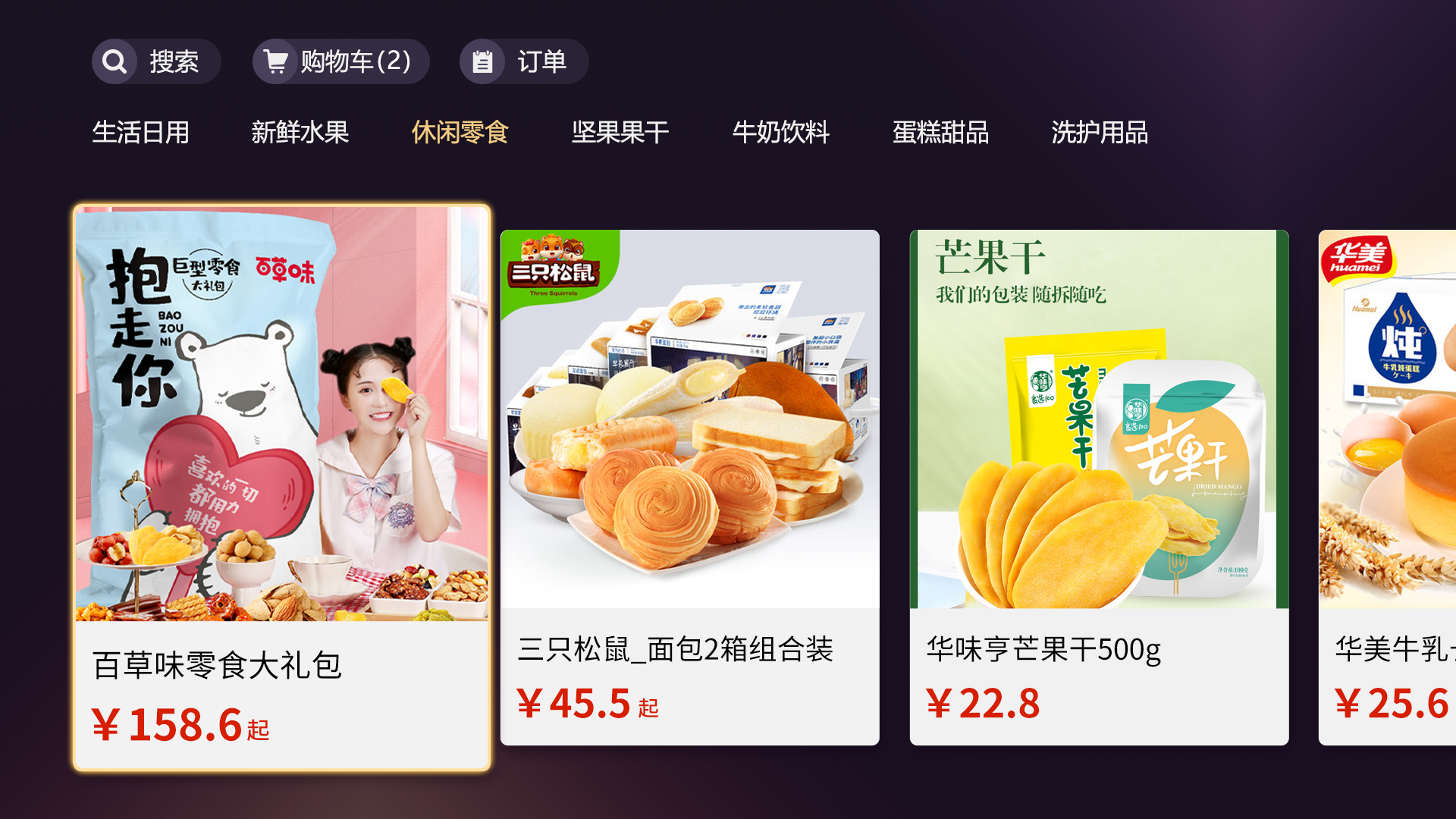Screen dimensions: 1456x819
Task: Open the 蛋糕甜品 category
Action: click(x=940, y=132)
